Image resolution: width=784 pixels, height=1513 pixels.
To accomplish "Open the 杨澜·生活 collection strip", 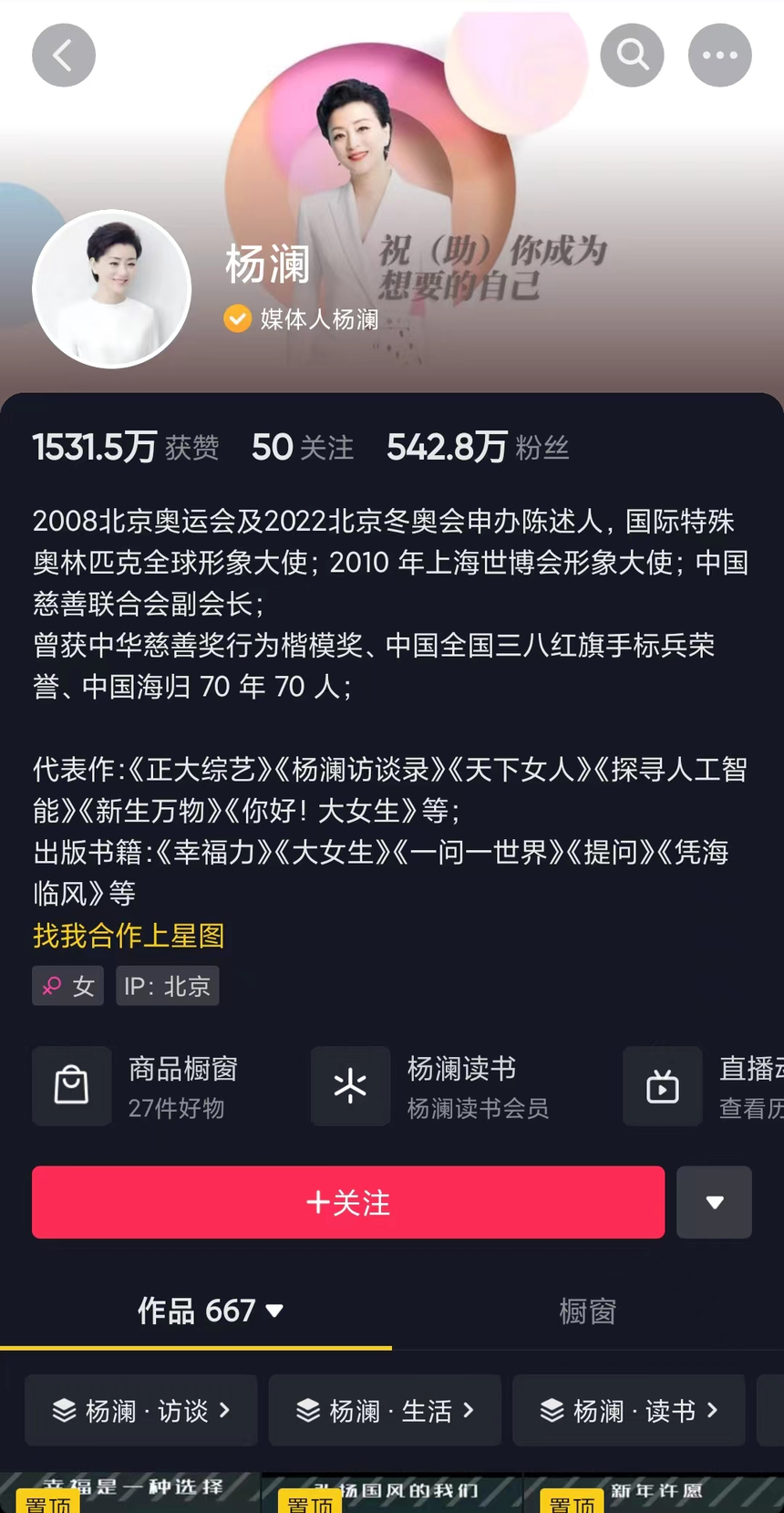I will pyautogui.click(x=385, y=1410).
